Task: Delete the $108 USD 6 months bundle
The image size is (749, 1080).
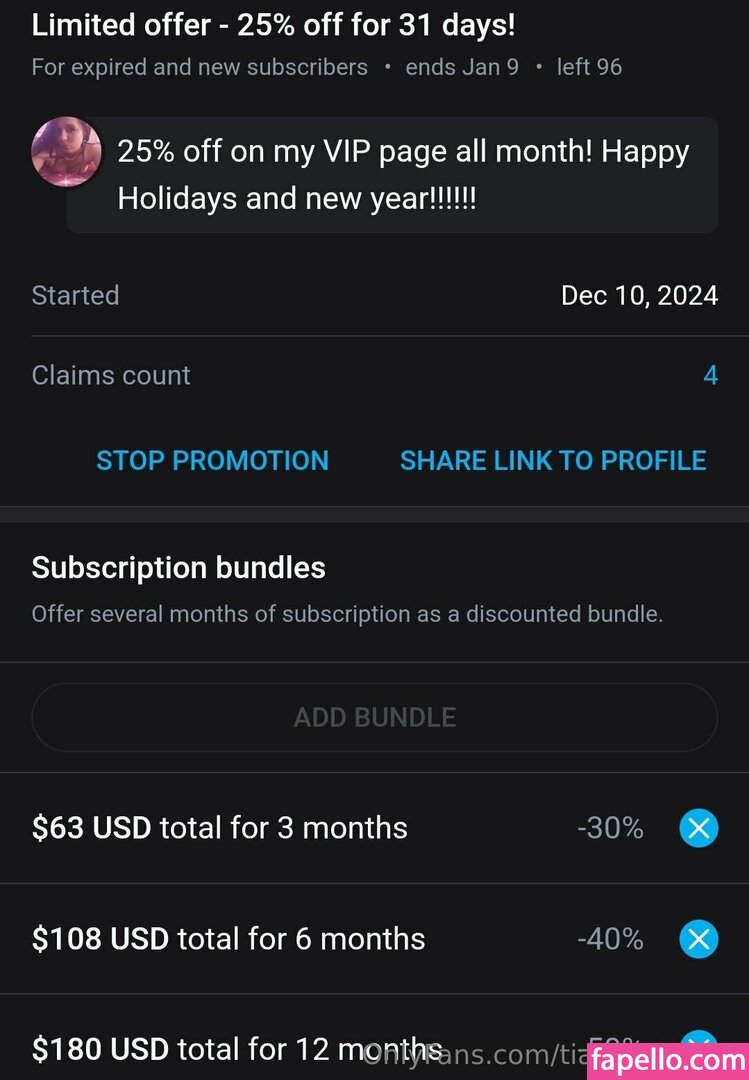Action: pyautogui.click(x=698, y=939)
